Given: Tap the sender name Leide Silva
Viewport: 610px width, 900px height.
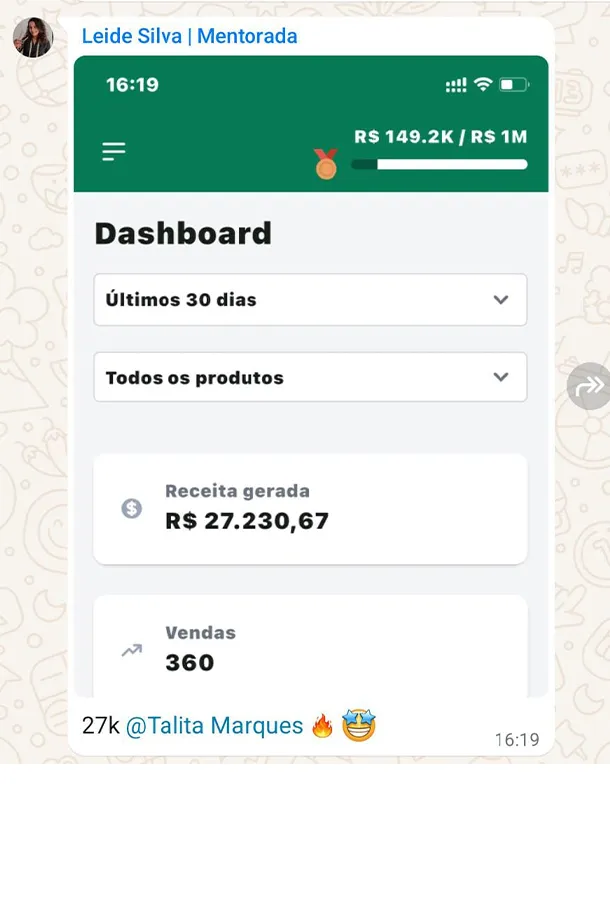Looking at the screenshot, I should coord(189,37).
